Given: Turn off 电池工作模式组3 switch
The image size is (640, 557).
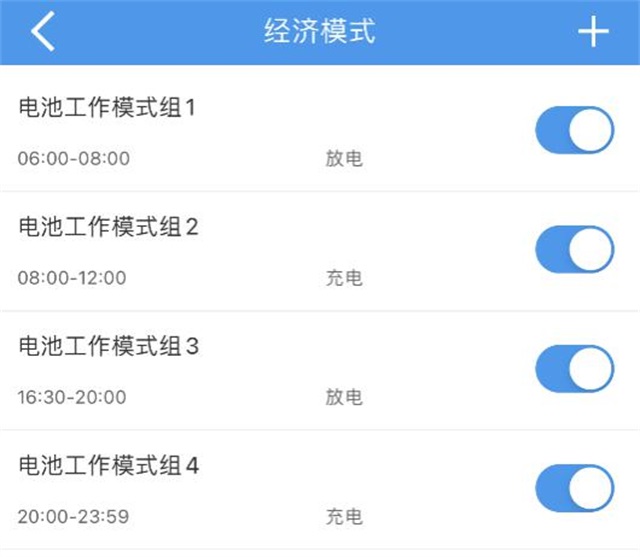Looking at the screenshot, I should [574, 369].
